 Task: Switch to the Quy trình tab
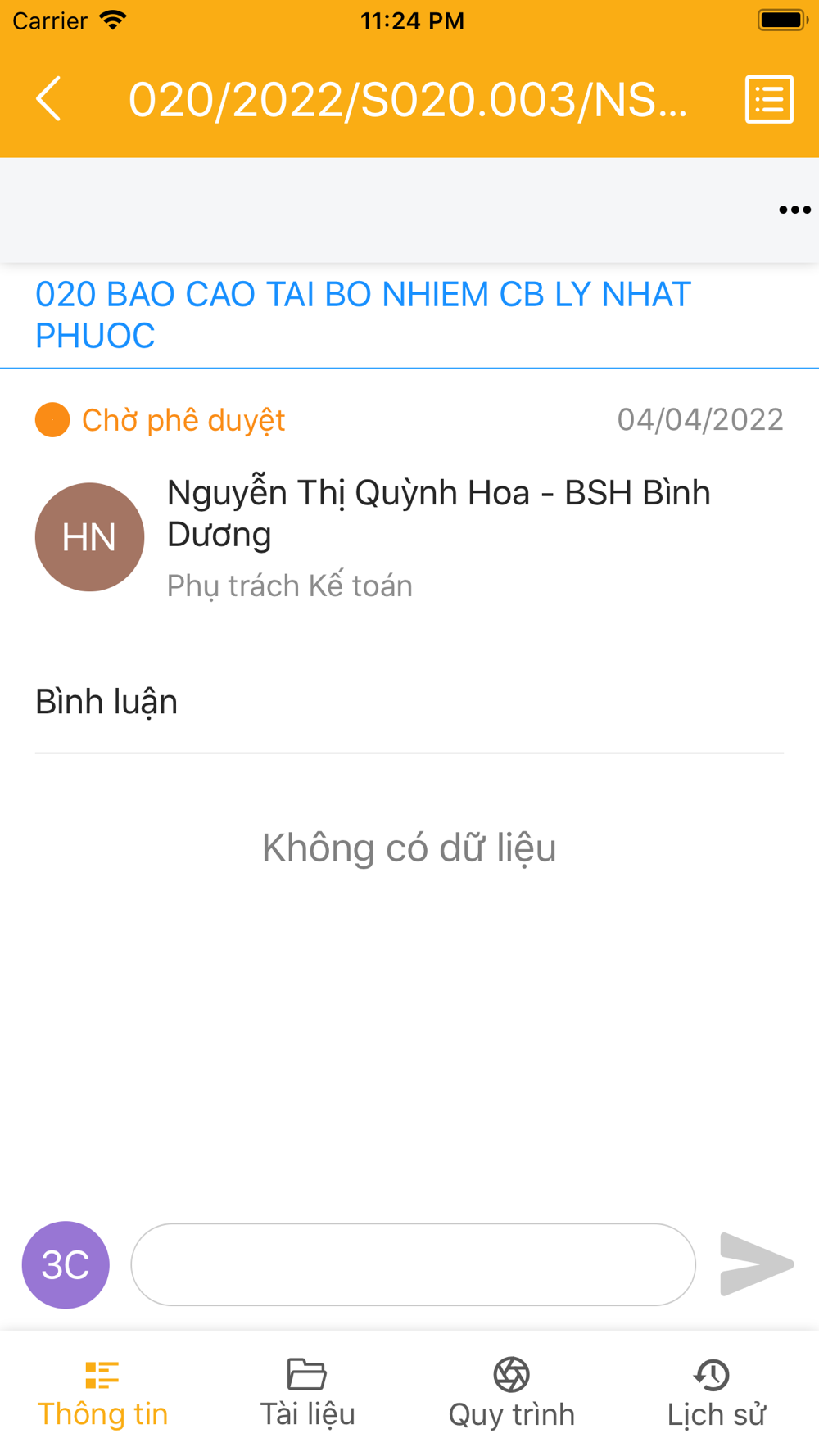[512, 1393]
